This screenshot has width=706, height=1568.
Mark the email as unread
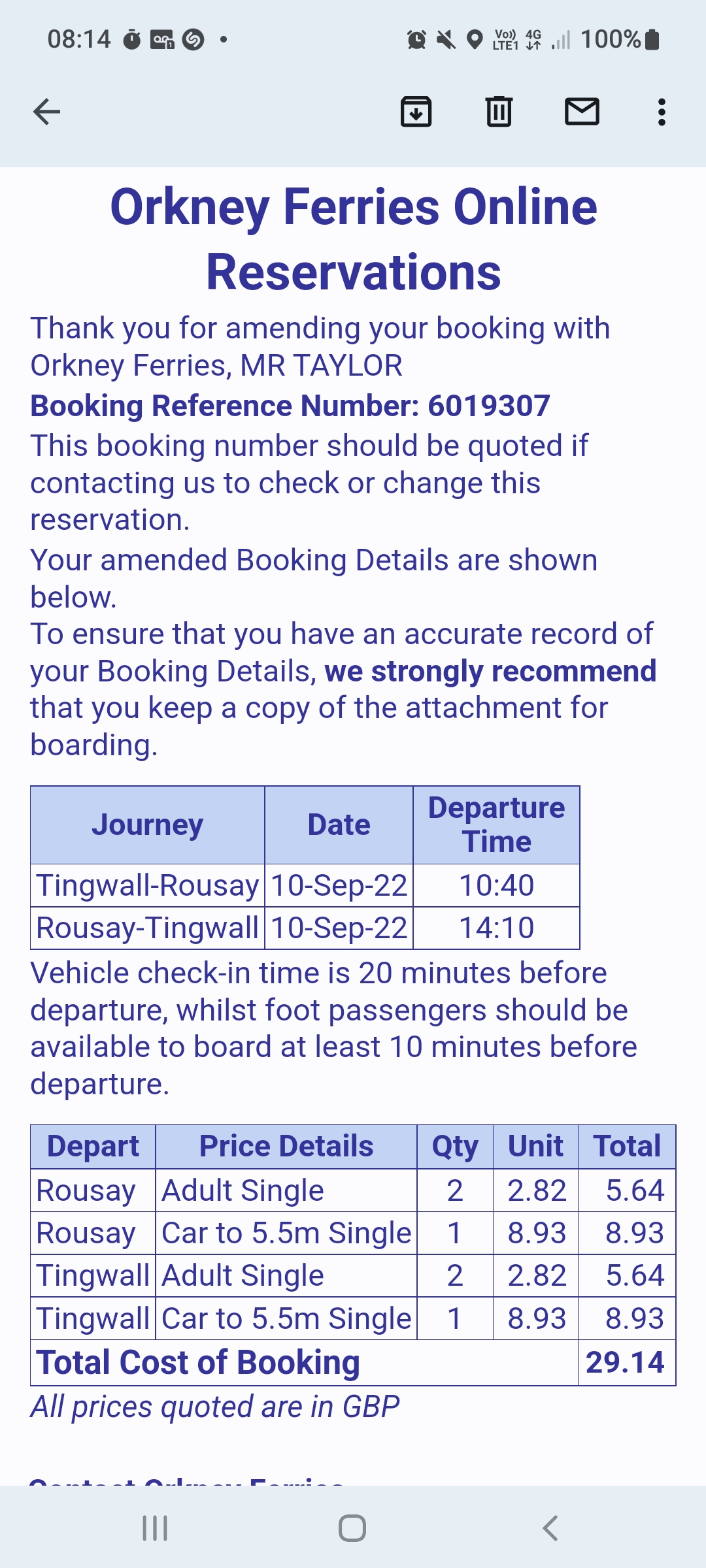coord(582,112)
